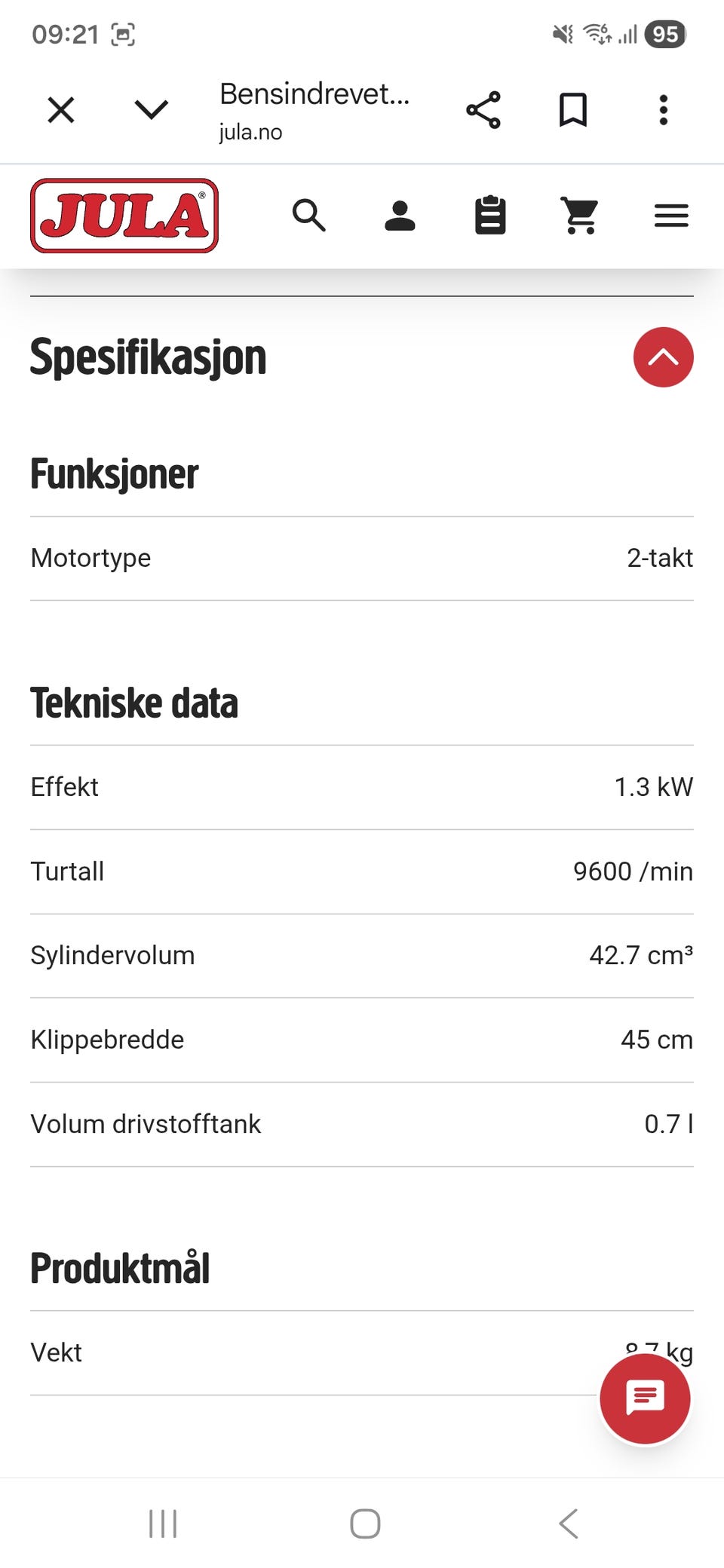
Task: Open the hamburger navigation menu
Action: (671, 216)
